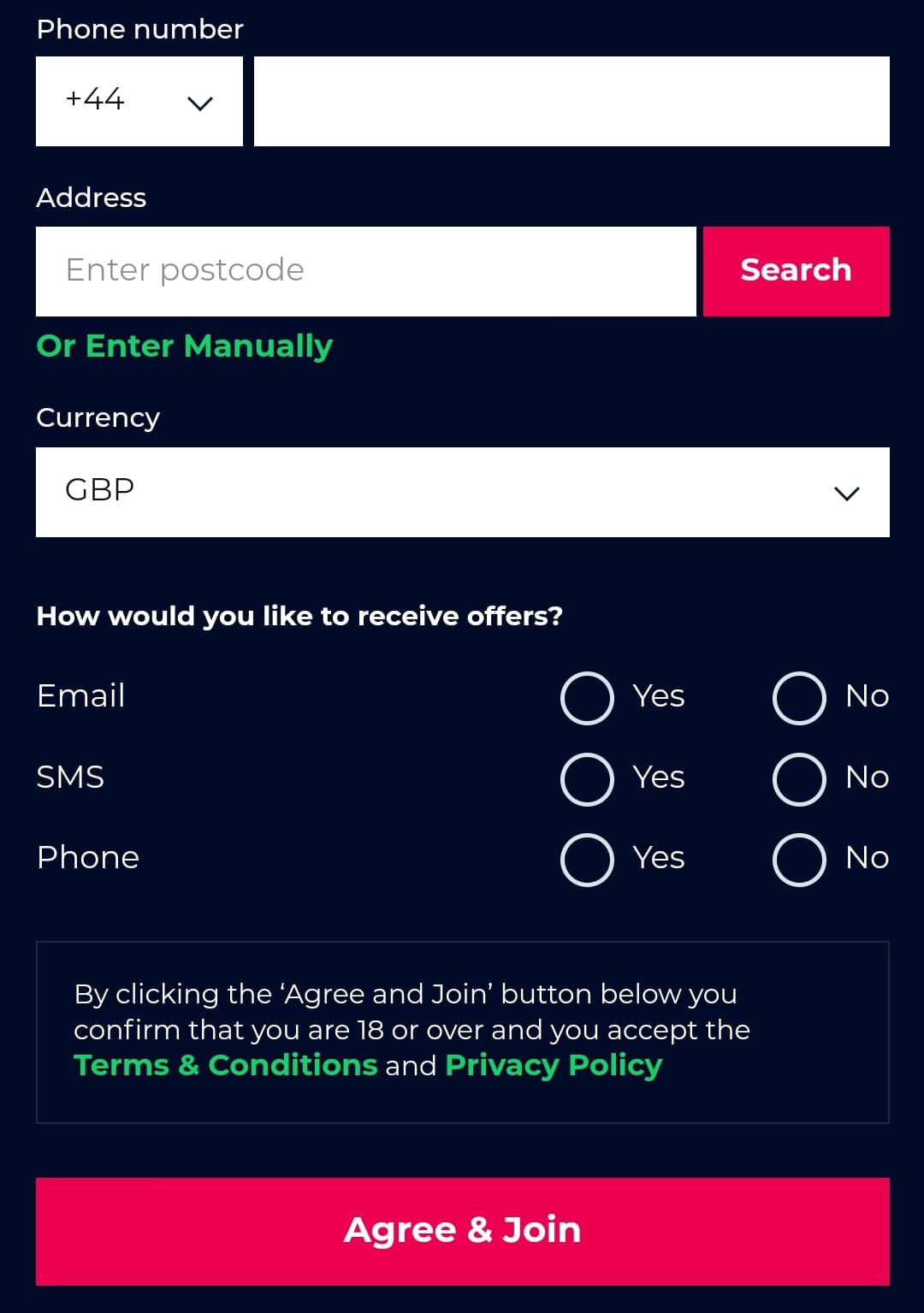Select No for Phone offers
The width and height of the screenshot is (924, 1313).
(x=799, y=859)
